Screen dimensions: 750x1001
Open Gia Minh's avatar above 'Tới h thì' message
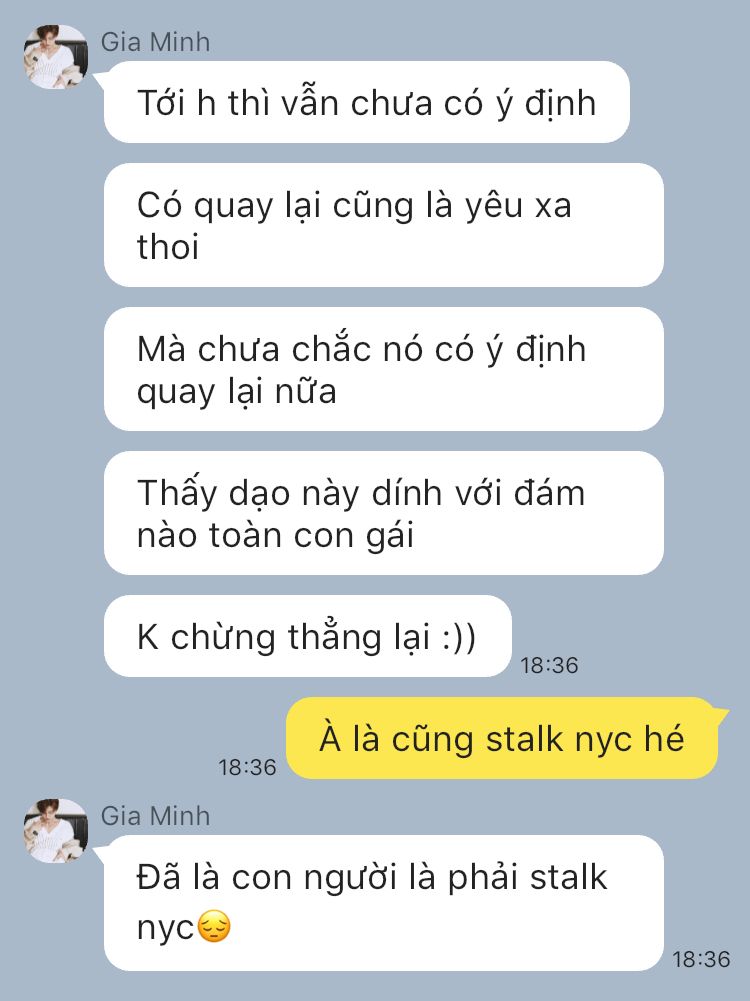tap(56, 57)
